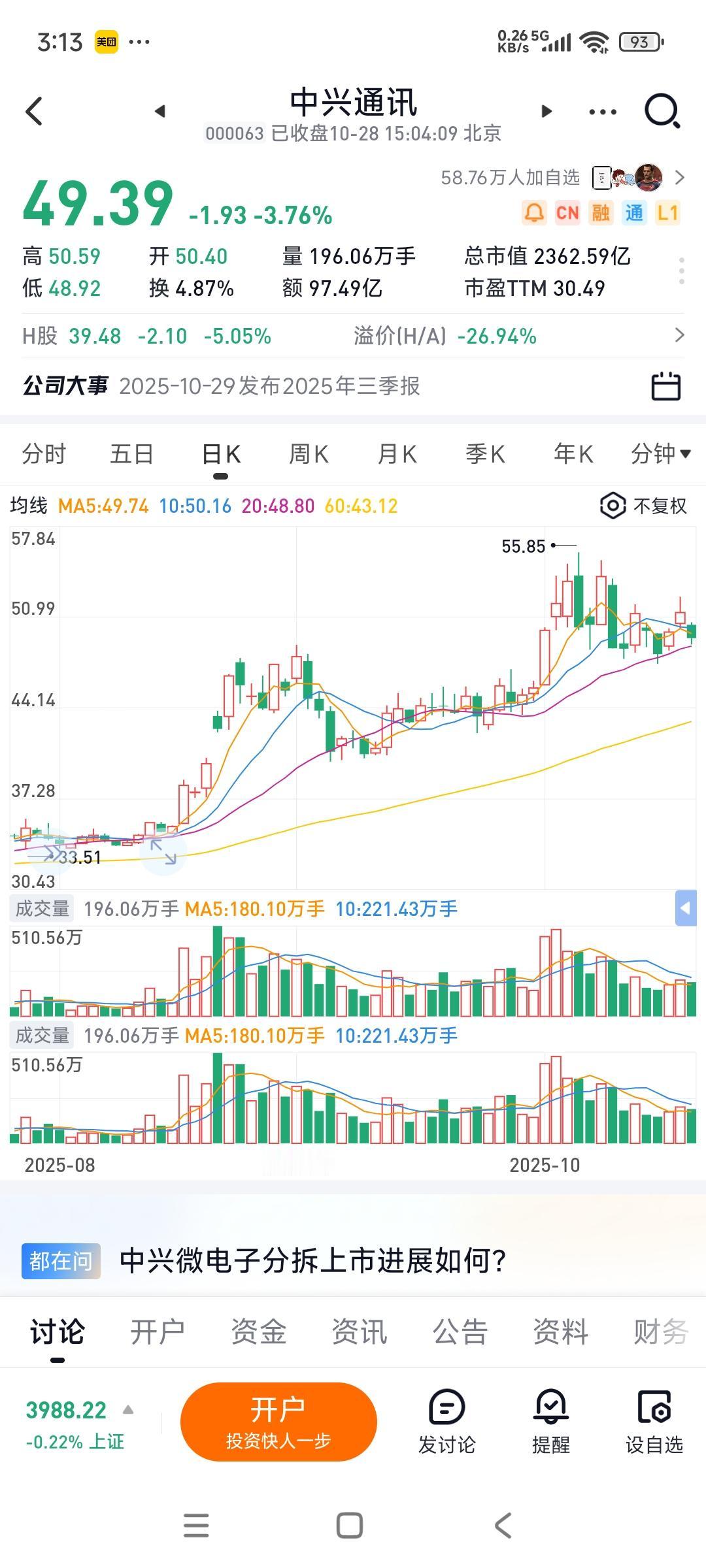Viewport: 706px width, 1568px height.
Task: Switch to the 五日 chart tab
Action: tap(131, 453)
